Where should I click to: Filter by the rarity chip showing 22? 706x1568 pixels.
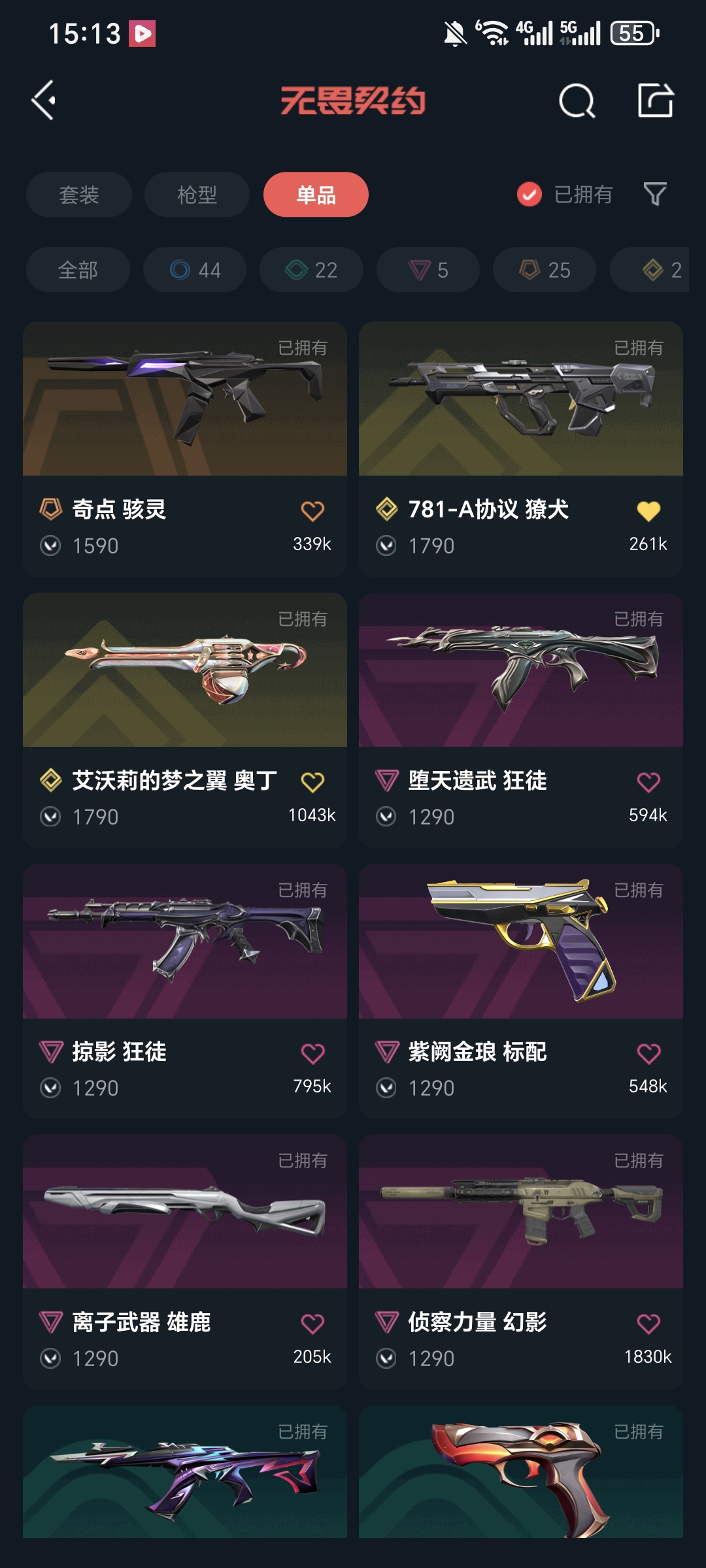[311, 270]
